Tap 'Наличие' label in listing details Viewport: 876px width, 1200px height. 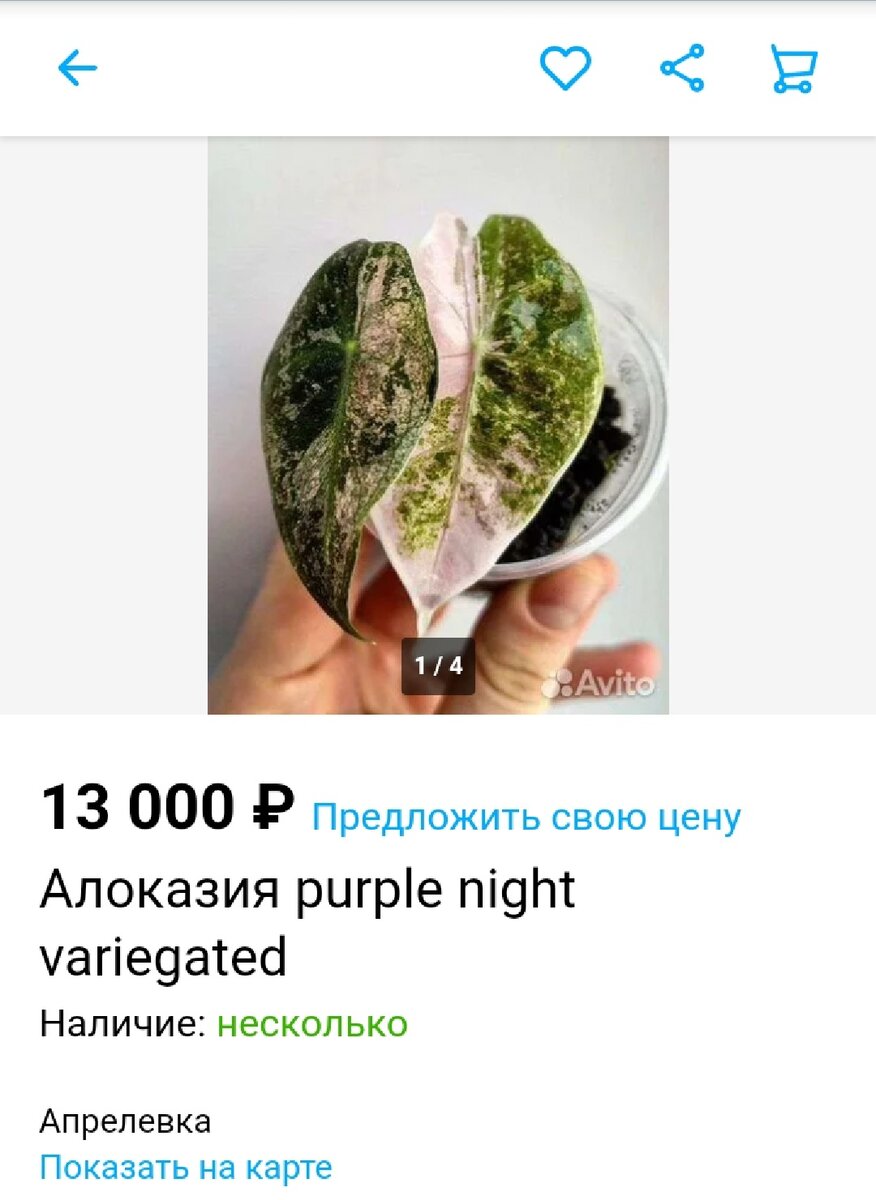(x=115, y=1023)
